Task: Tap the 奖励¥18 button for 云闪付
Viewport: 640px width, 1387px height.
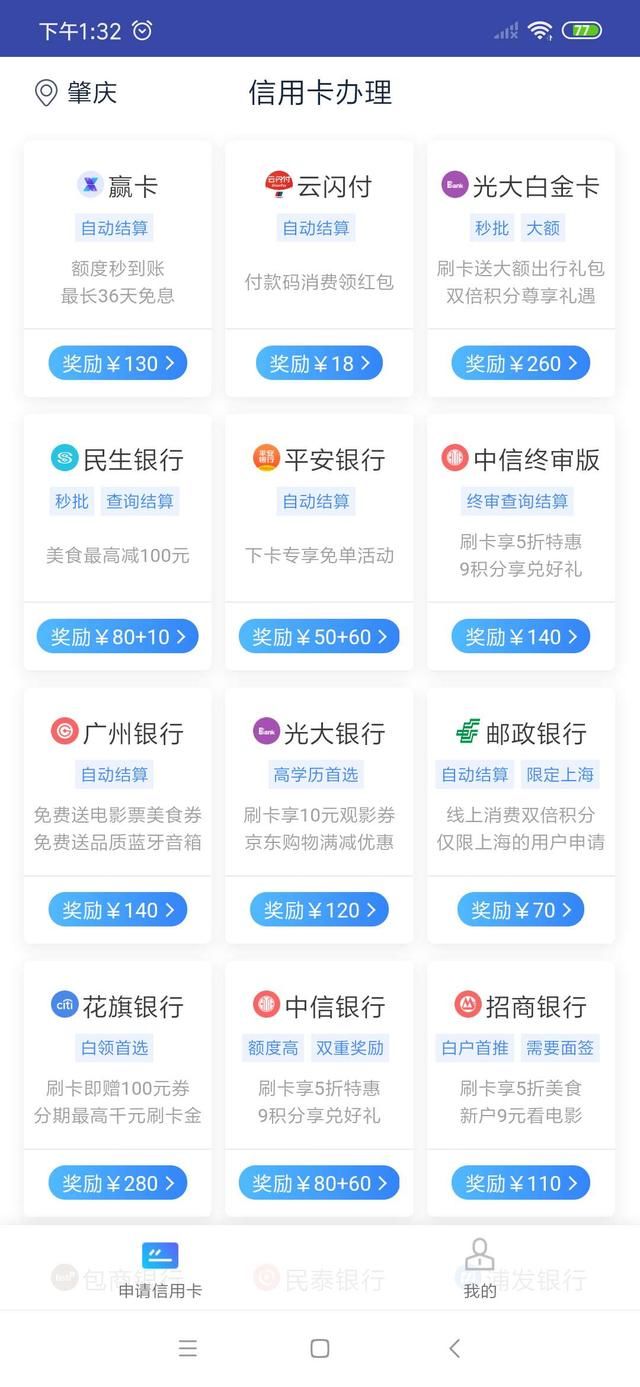Action: [319, 363]
